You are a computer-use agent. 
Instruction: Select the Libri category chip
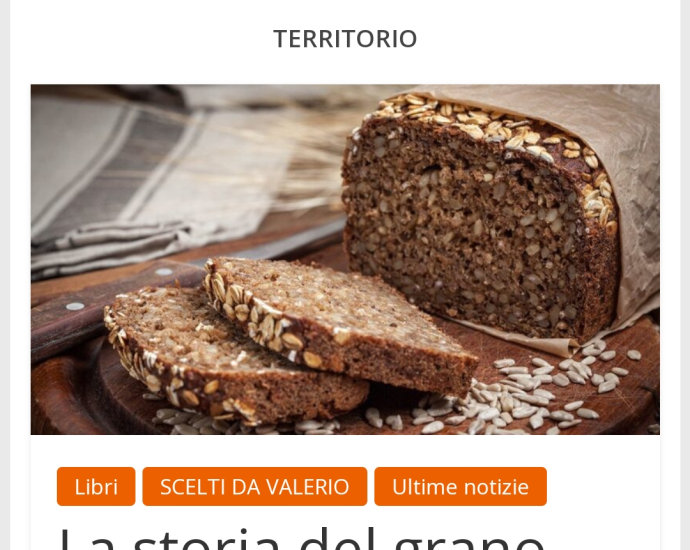[96, 487]
